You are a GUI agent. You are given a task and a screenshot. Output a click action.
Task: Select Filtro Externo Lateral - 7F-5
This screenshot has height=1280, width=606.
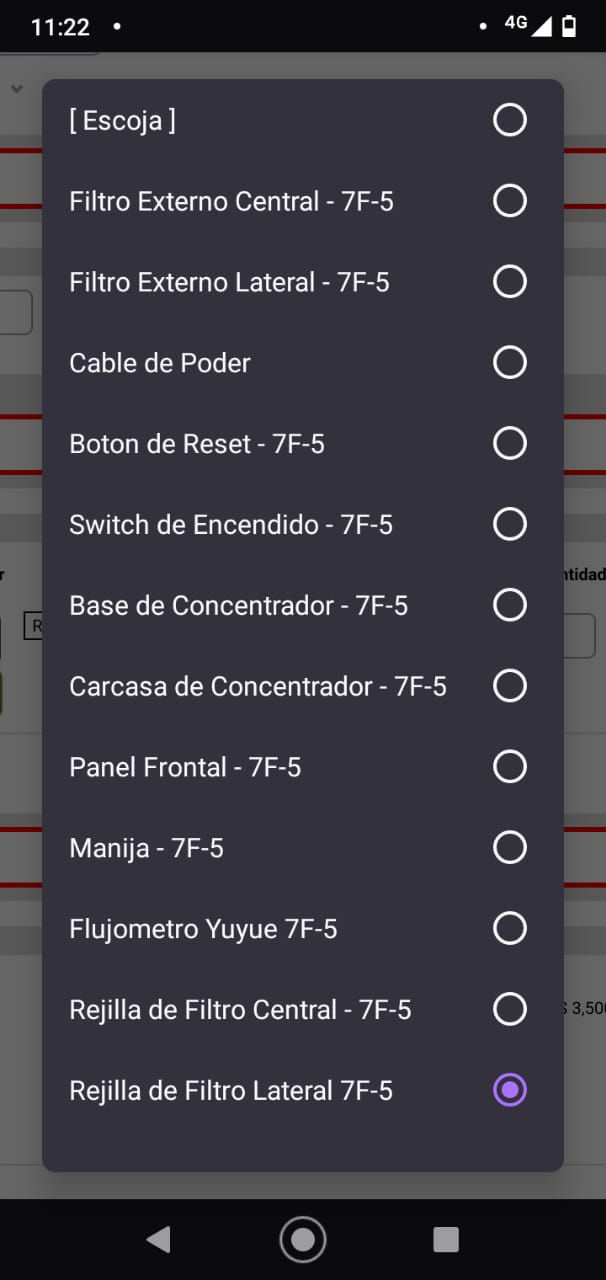click(x=303, y=283)
